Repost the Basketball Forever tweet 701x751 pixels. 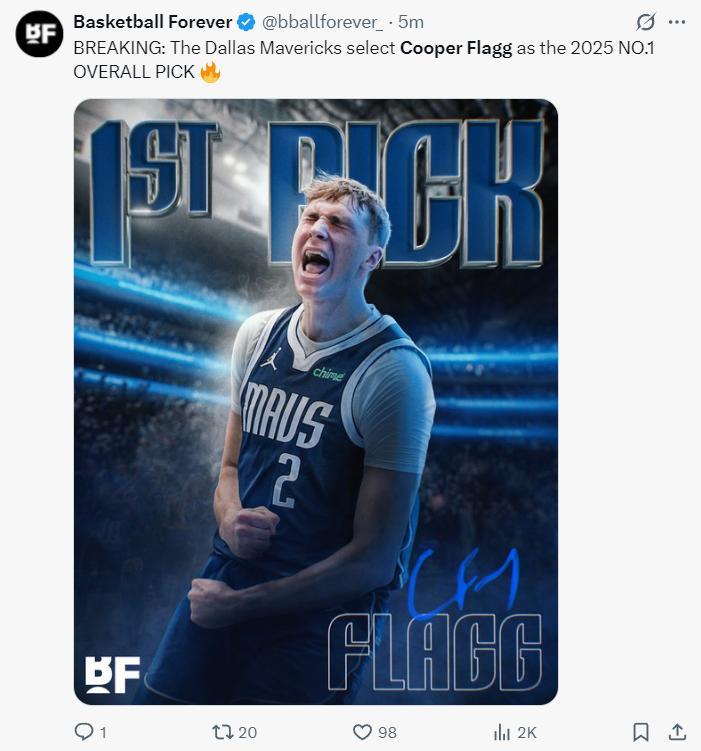223,732
